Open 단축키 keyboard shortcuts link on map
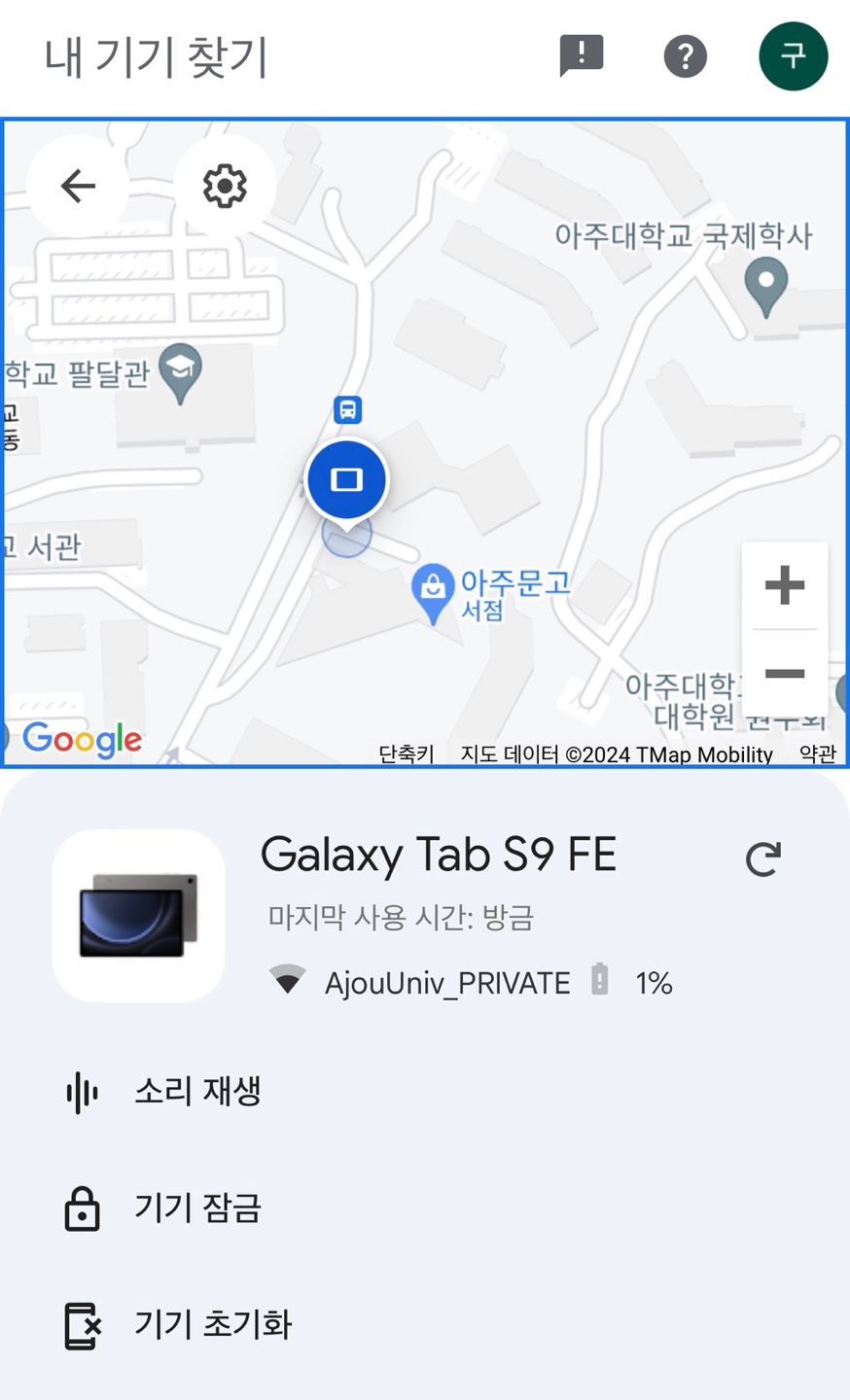The width and height of the screenshot is (850, 1400). (x=406, y=754)
